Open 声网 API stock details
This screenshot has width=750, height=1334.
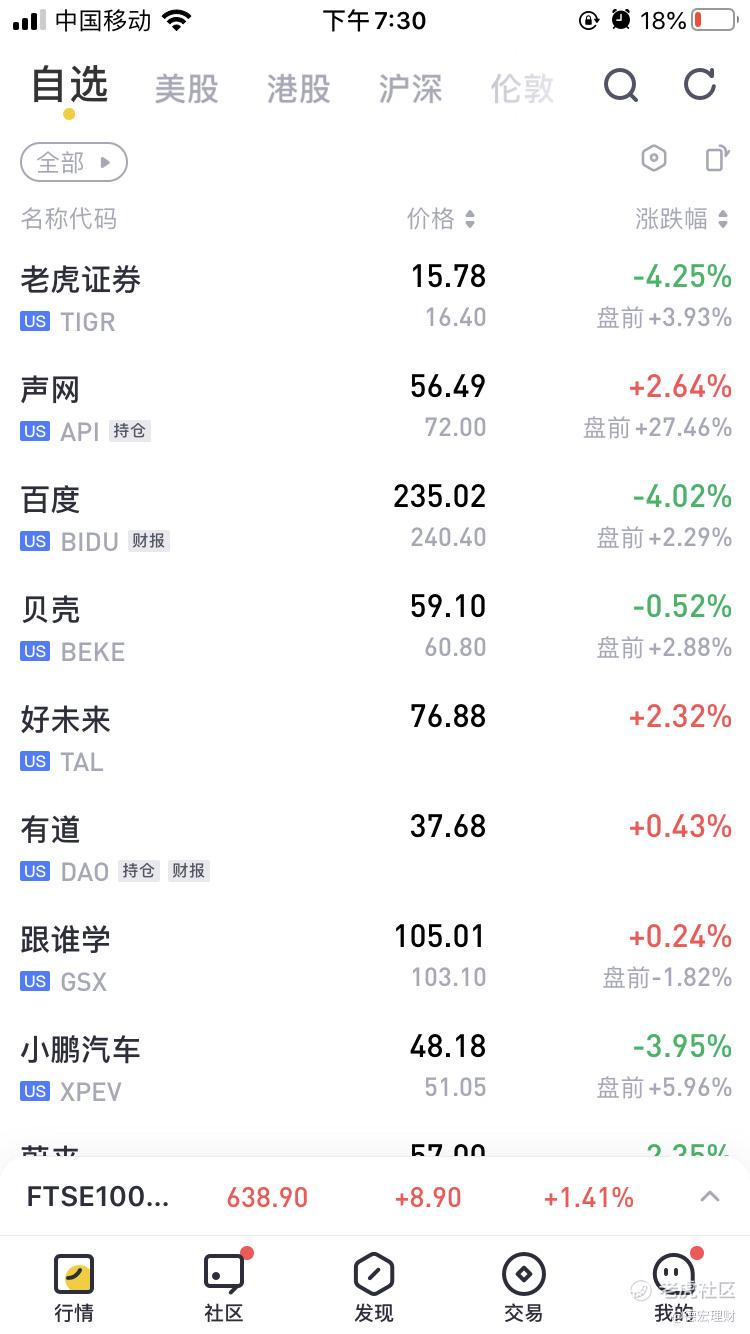(x=375, y=407)
